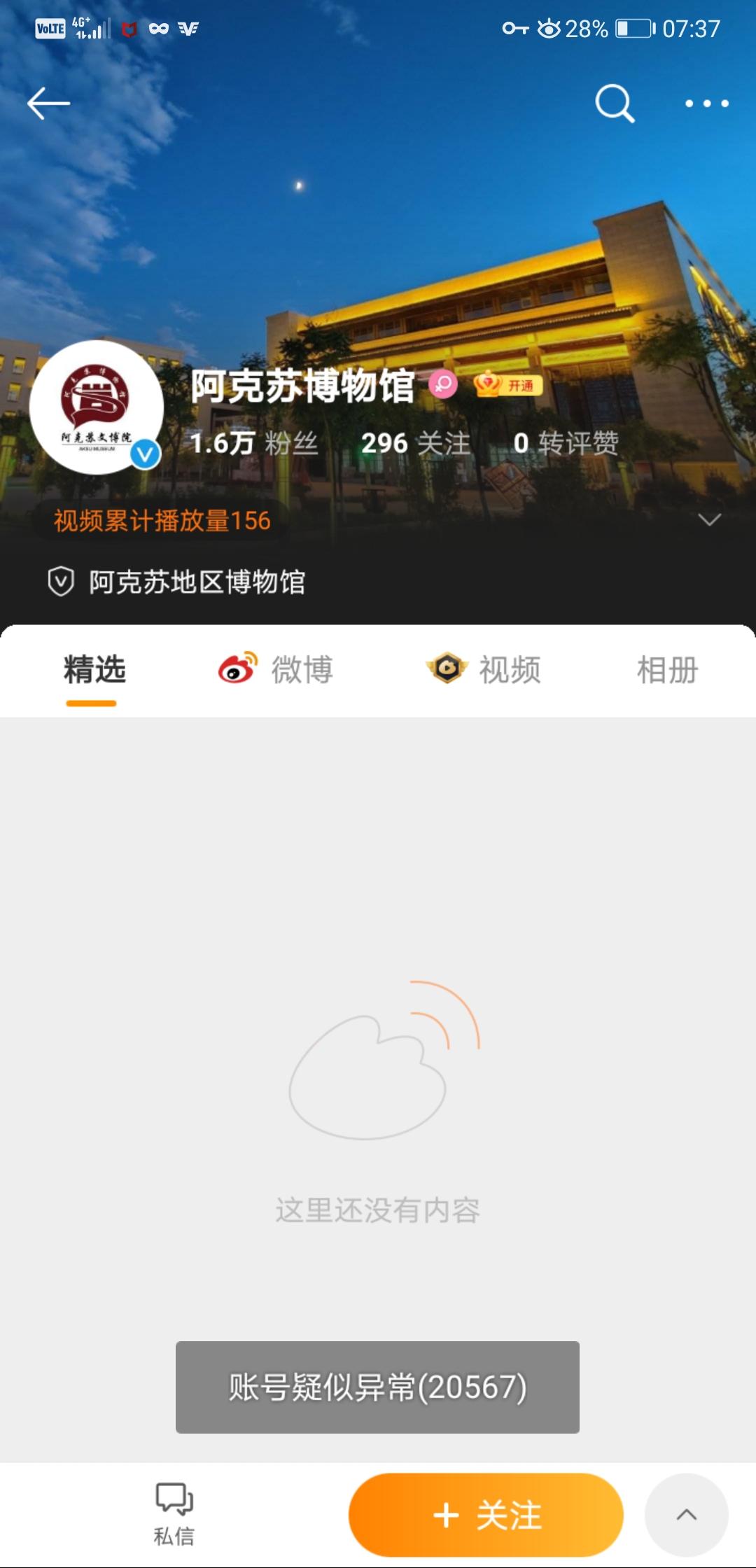Switch to the 精选 tab

(x=94, y=670)
